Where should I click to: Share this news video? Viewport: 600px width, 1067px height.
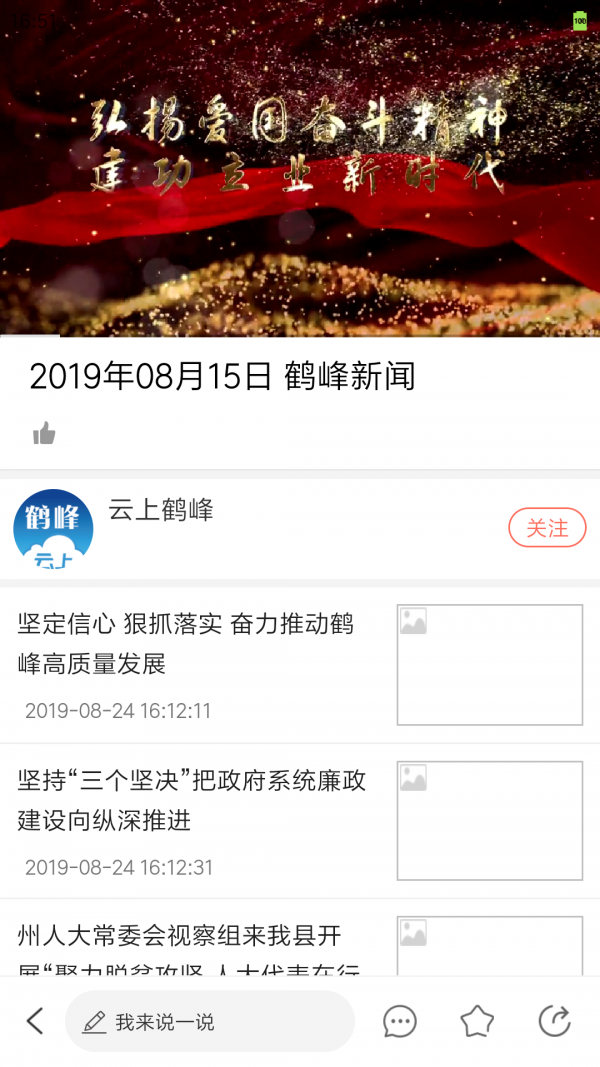554,1021
